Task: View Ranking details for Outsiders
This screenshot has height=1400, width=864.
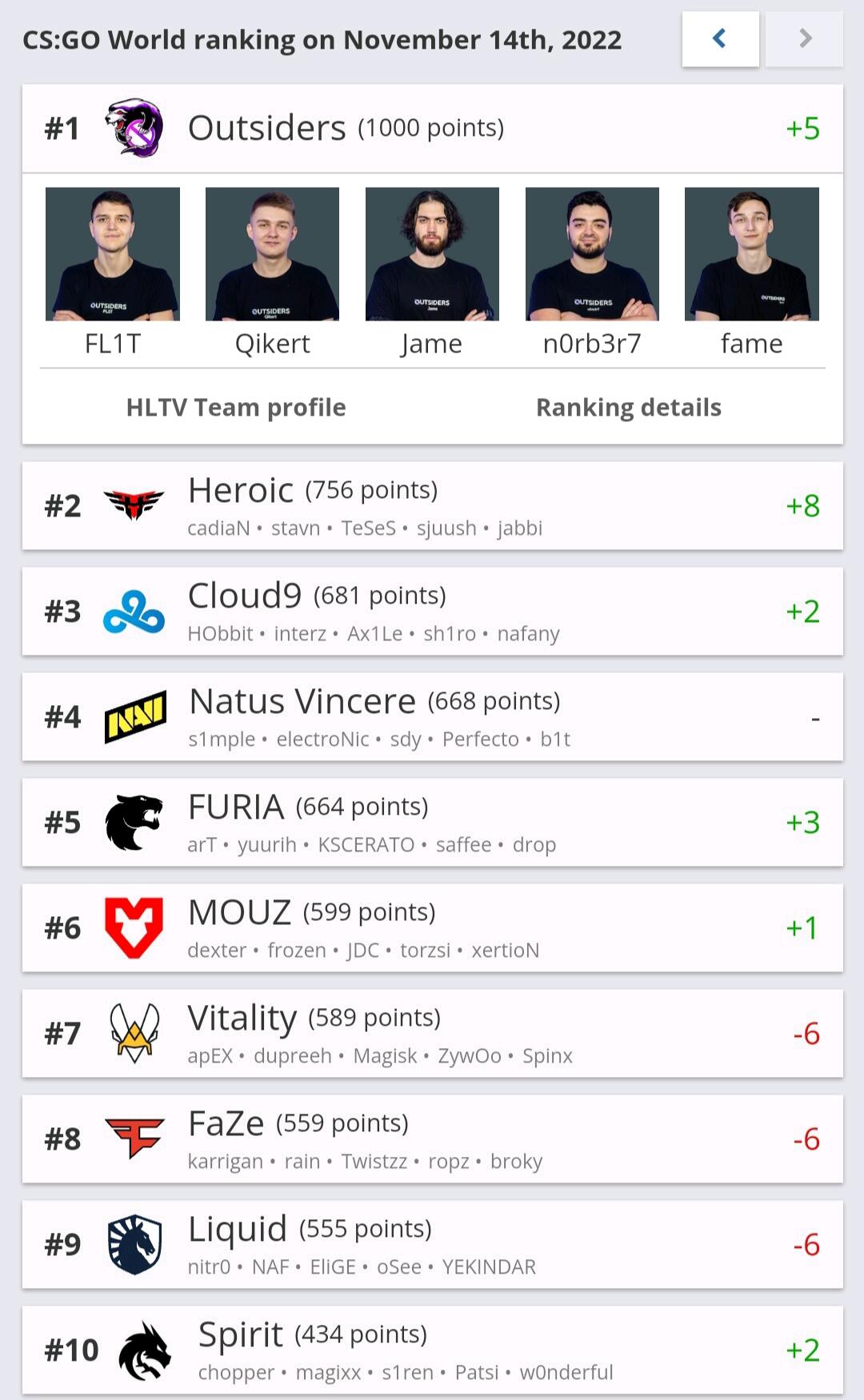Action: 629,407
